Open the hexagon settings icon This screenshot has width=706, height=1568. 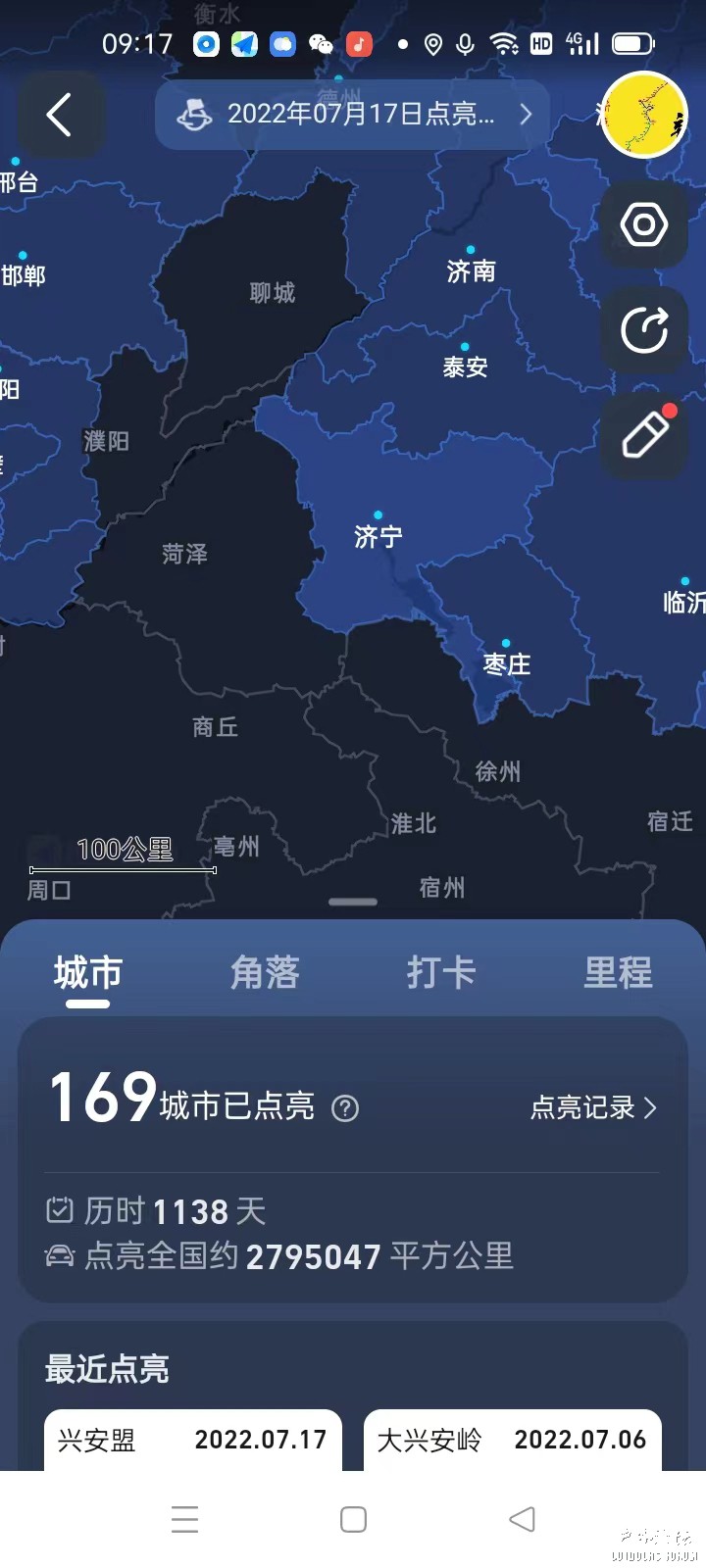coord(644,224)
